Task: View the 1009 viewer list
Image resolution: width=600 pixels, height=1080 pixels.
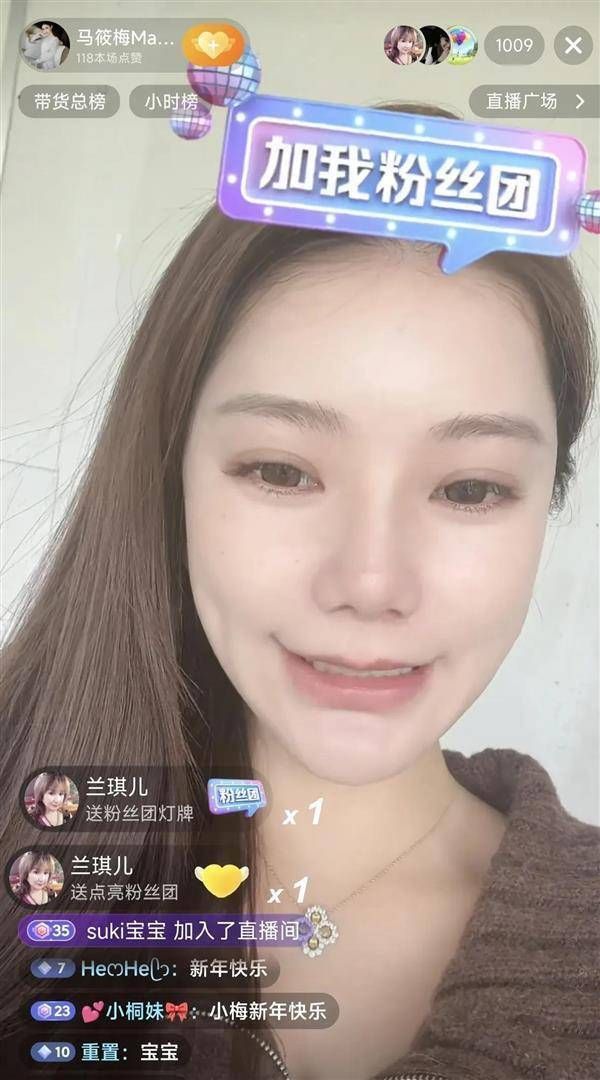Action: click(x=514, y=45)
